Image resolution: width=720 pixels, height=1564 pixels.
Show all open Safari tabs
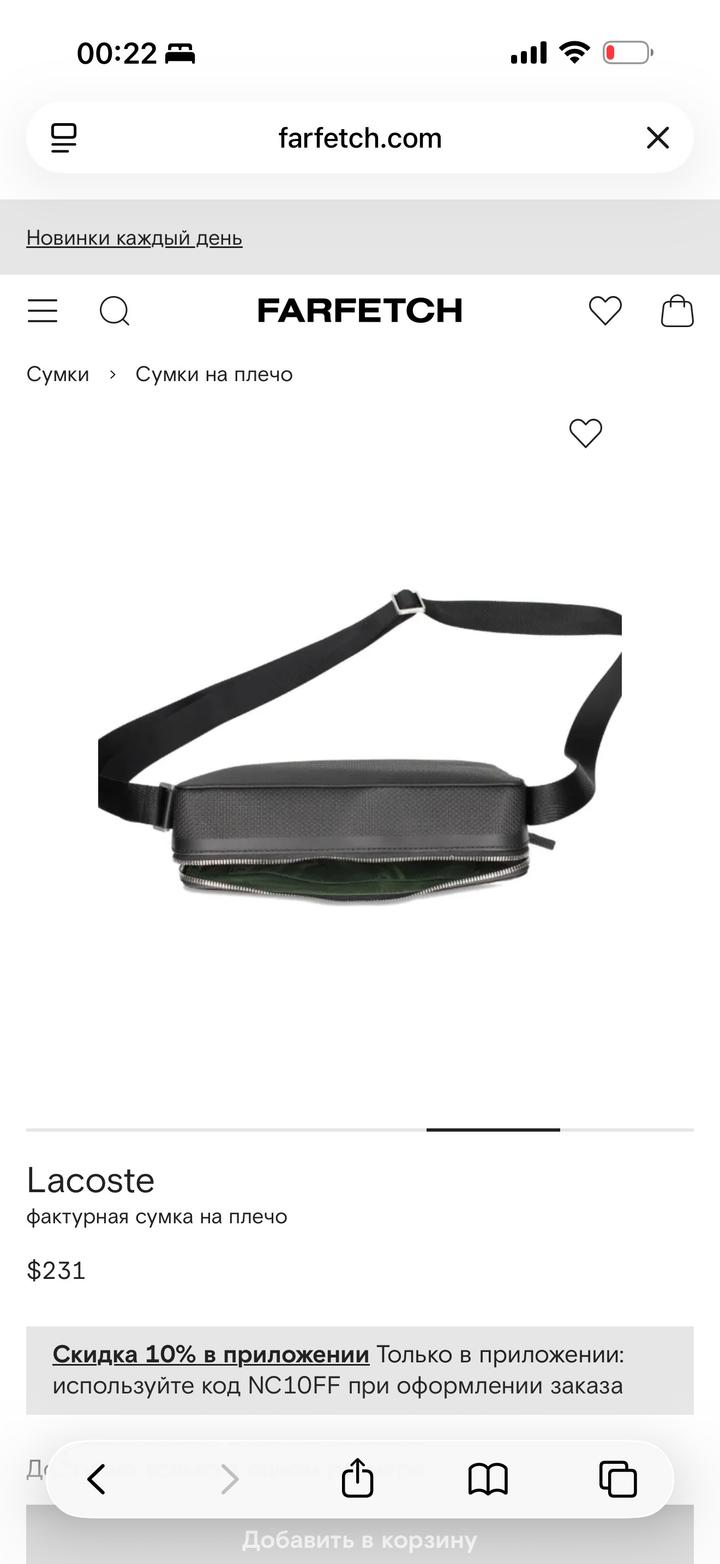618,1479
